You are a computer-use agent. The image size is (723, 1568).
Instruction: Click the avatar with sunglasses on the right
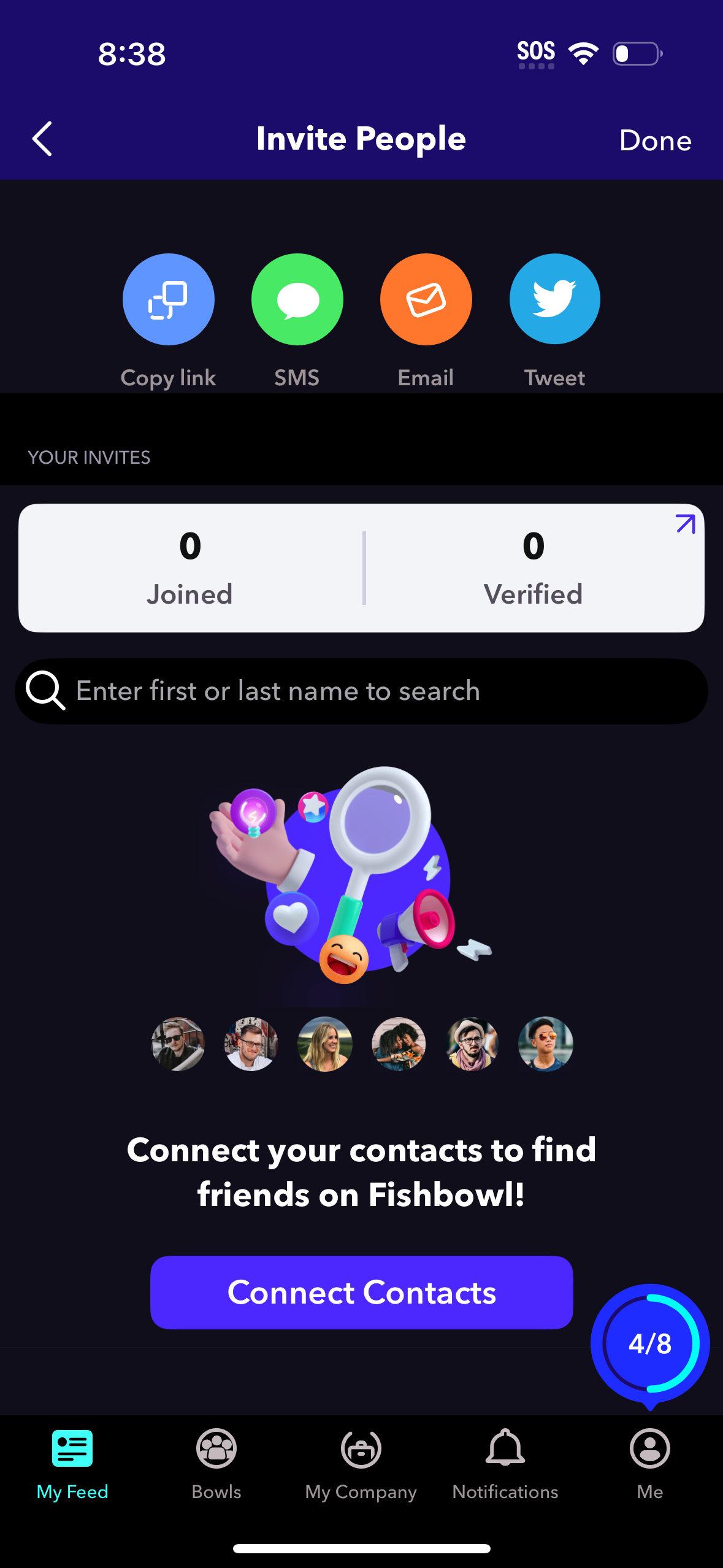pos(545,1044)
